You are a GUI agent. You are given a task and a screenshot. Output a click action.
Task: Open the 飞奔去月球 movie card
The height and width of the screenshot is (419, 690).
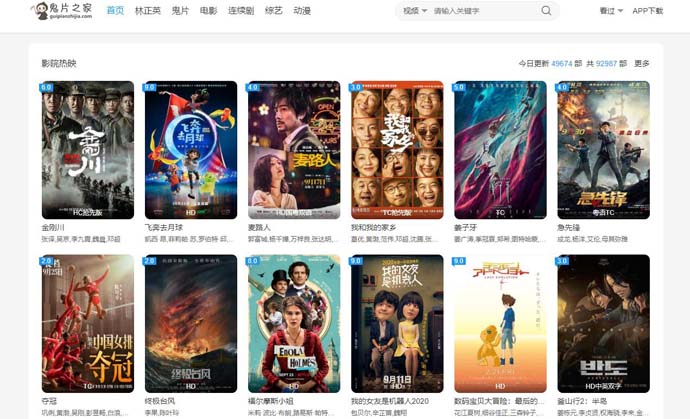point(190,150)
